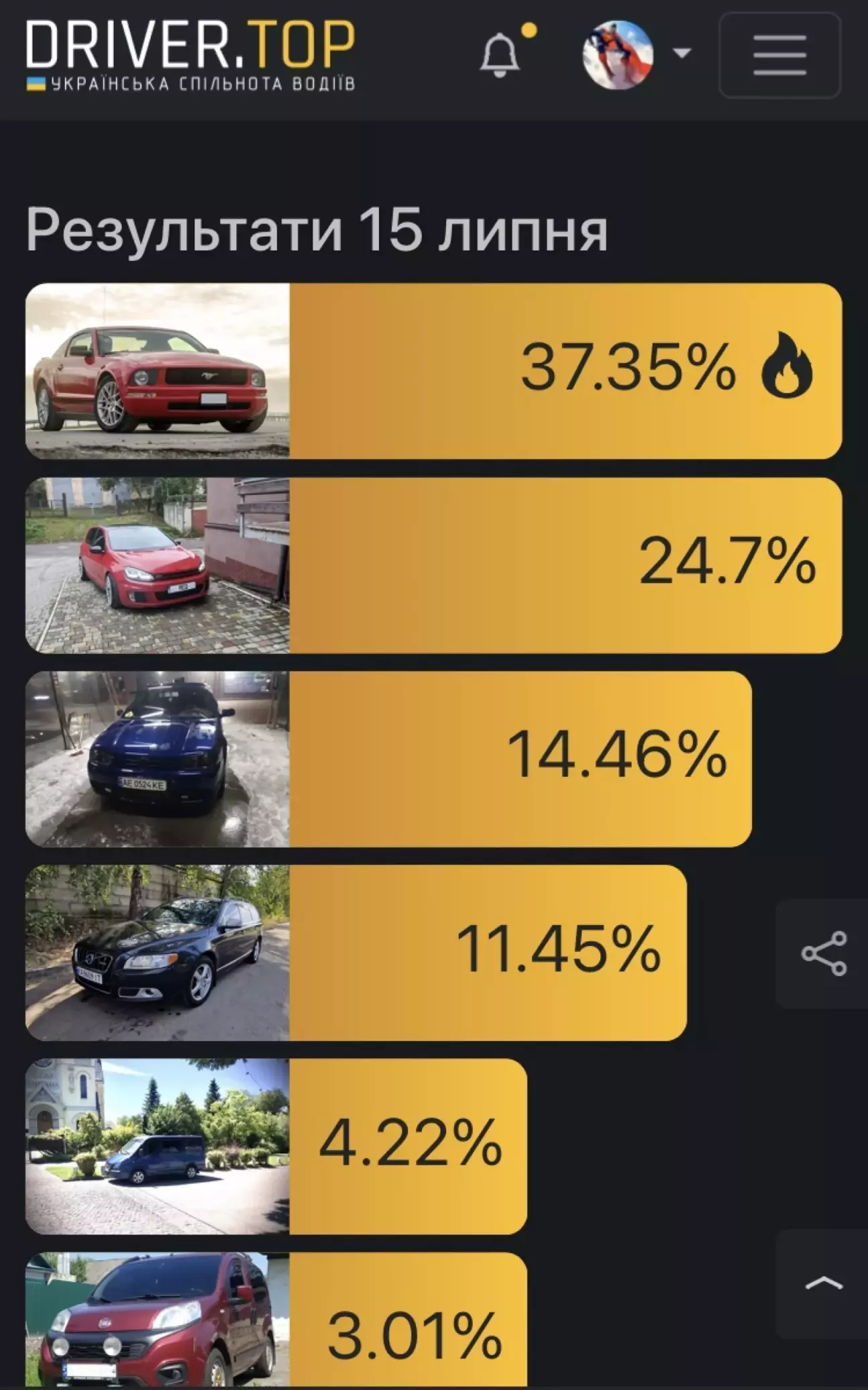868x1390 pixels.
Task: Open the Volvo wagon with 11.45%
Action: point(356,953)
